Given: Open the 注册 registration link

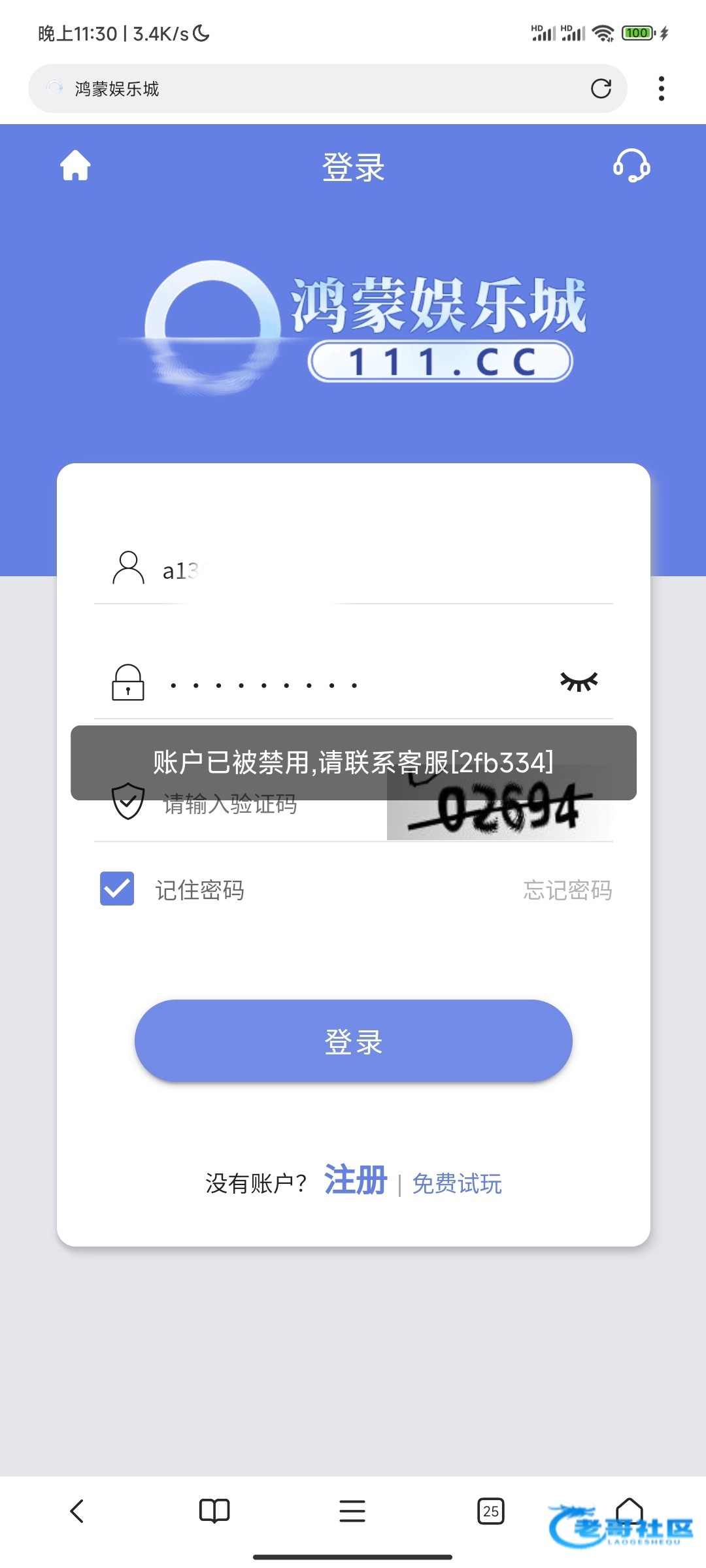Looking at the screenshot, I should pyautogui.click(x=356, y=1180).
